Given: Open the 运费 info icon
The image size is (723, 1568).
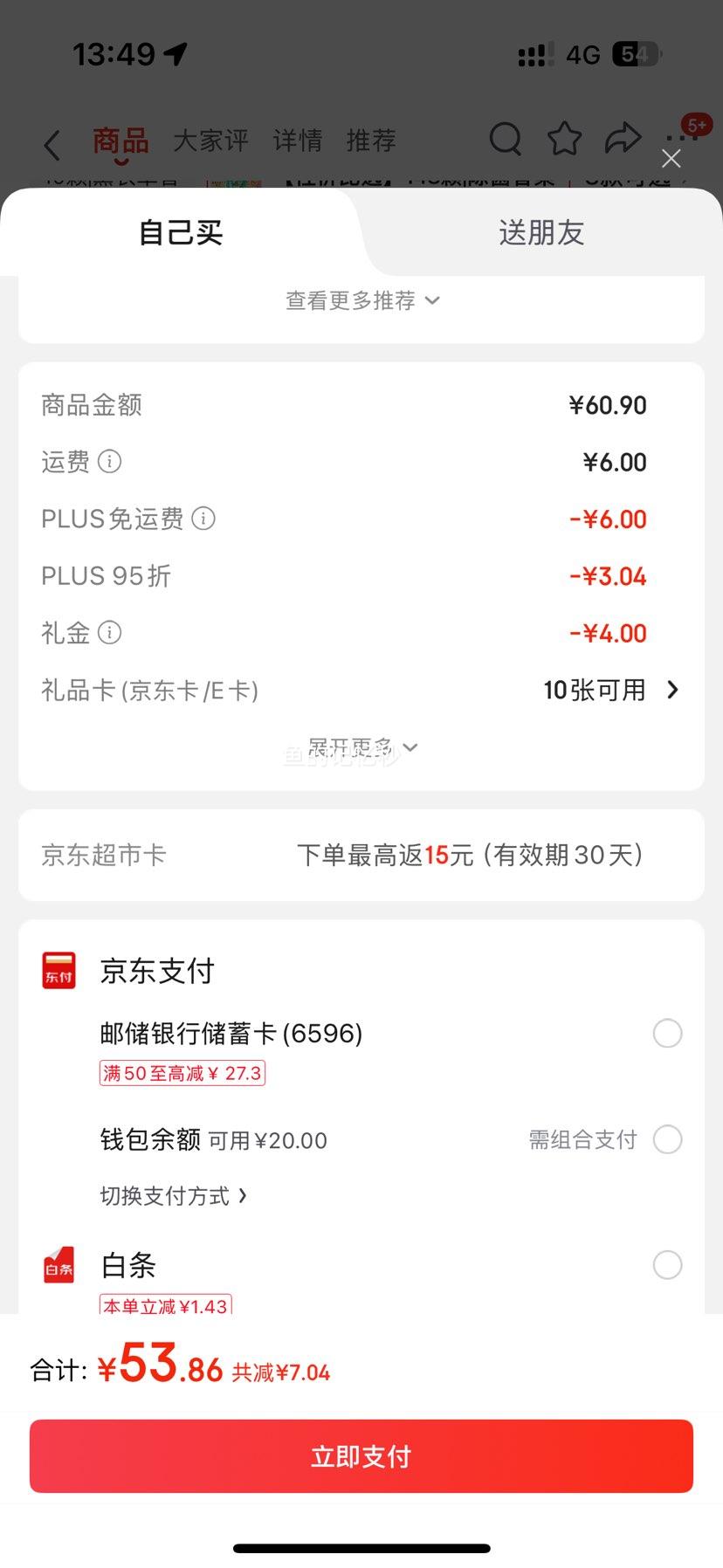Looking at the screenshot, I should [110, 461].
